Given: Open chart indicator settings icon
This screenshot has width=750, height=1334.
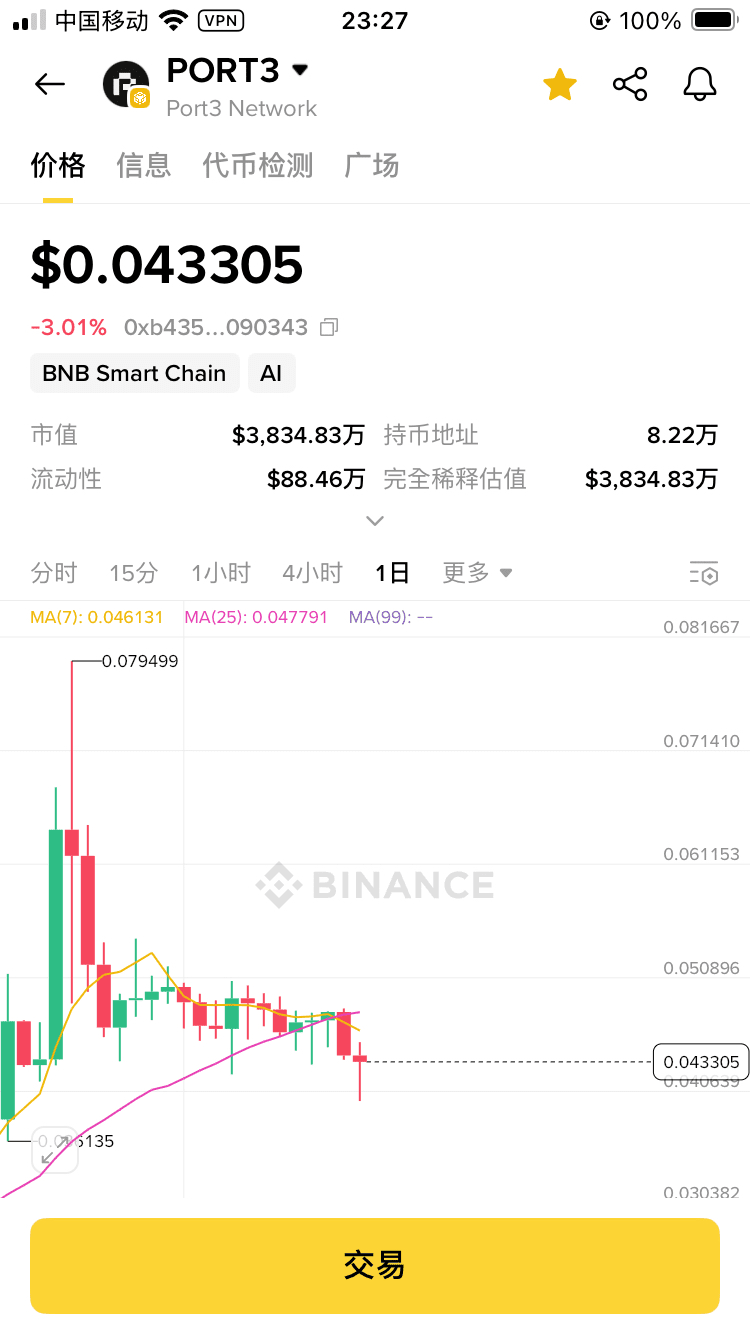Looking at the screenshot, I should 704,573.
